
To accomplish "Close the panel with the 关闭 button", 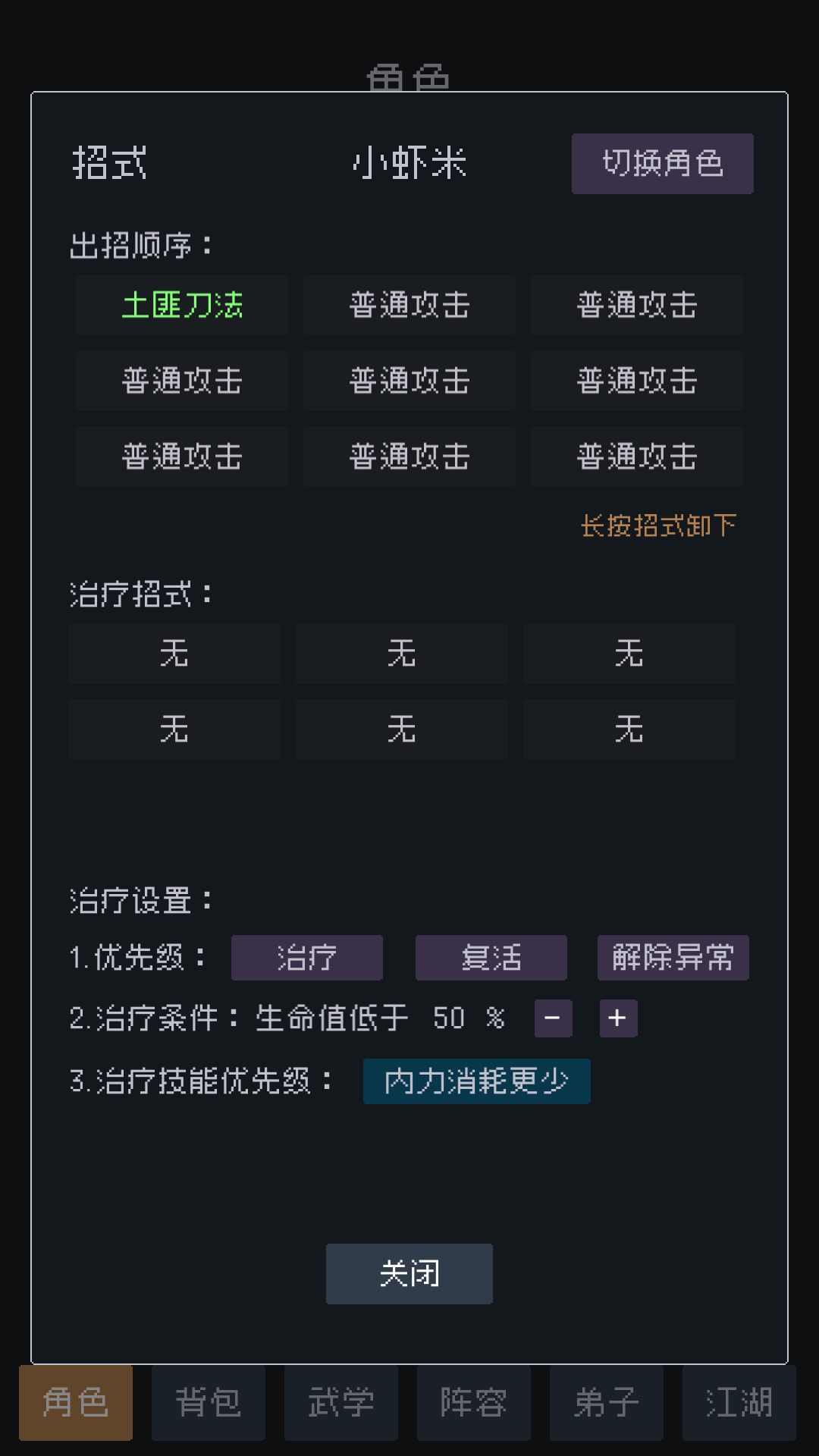I will pyautogui.click(x=409, y=1274).
